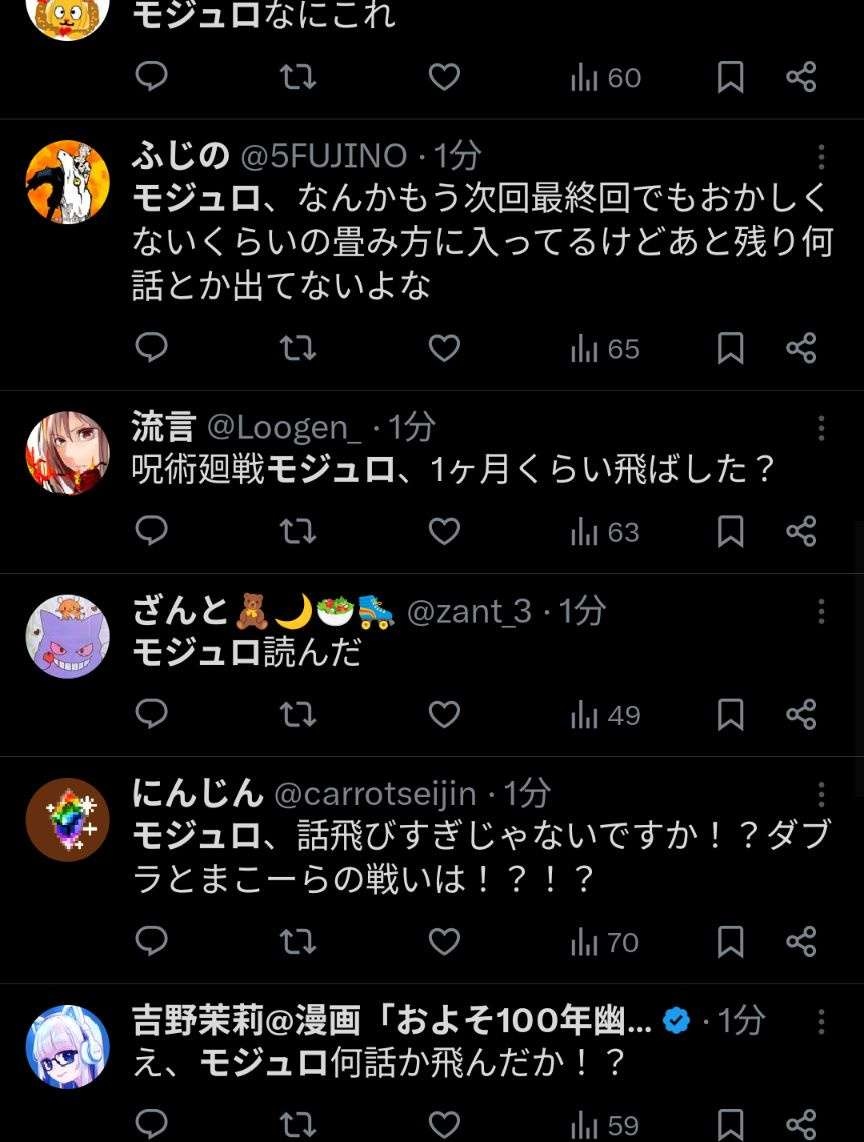Like the post by ざんと

point(444,714)
